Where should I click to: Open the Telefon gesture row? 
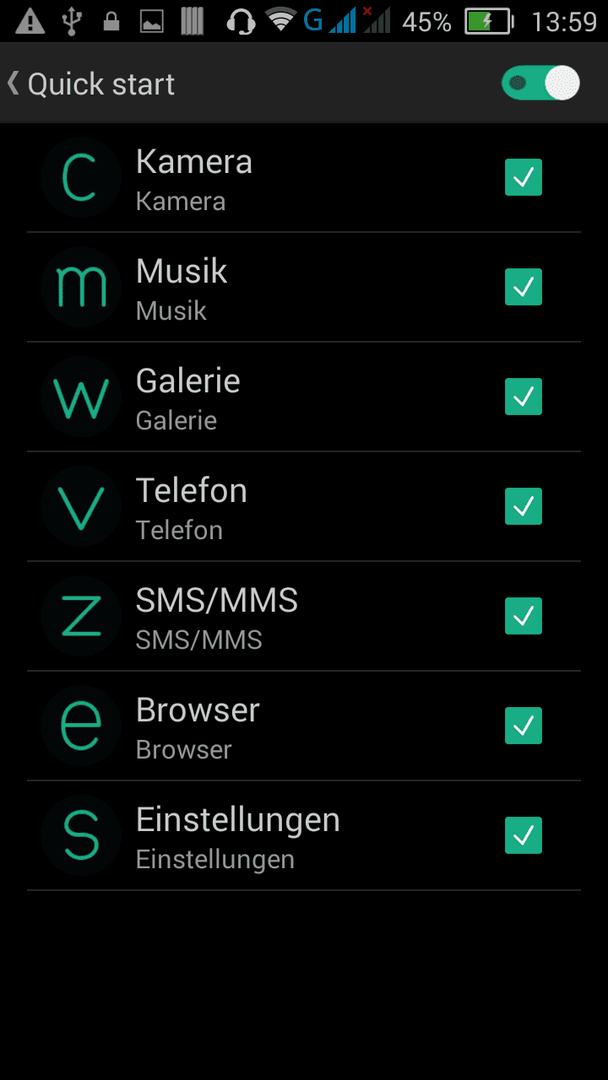pos(304,506)
